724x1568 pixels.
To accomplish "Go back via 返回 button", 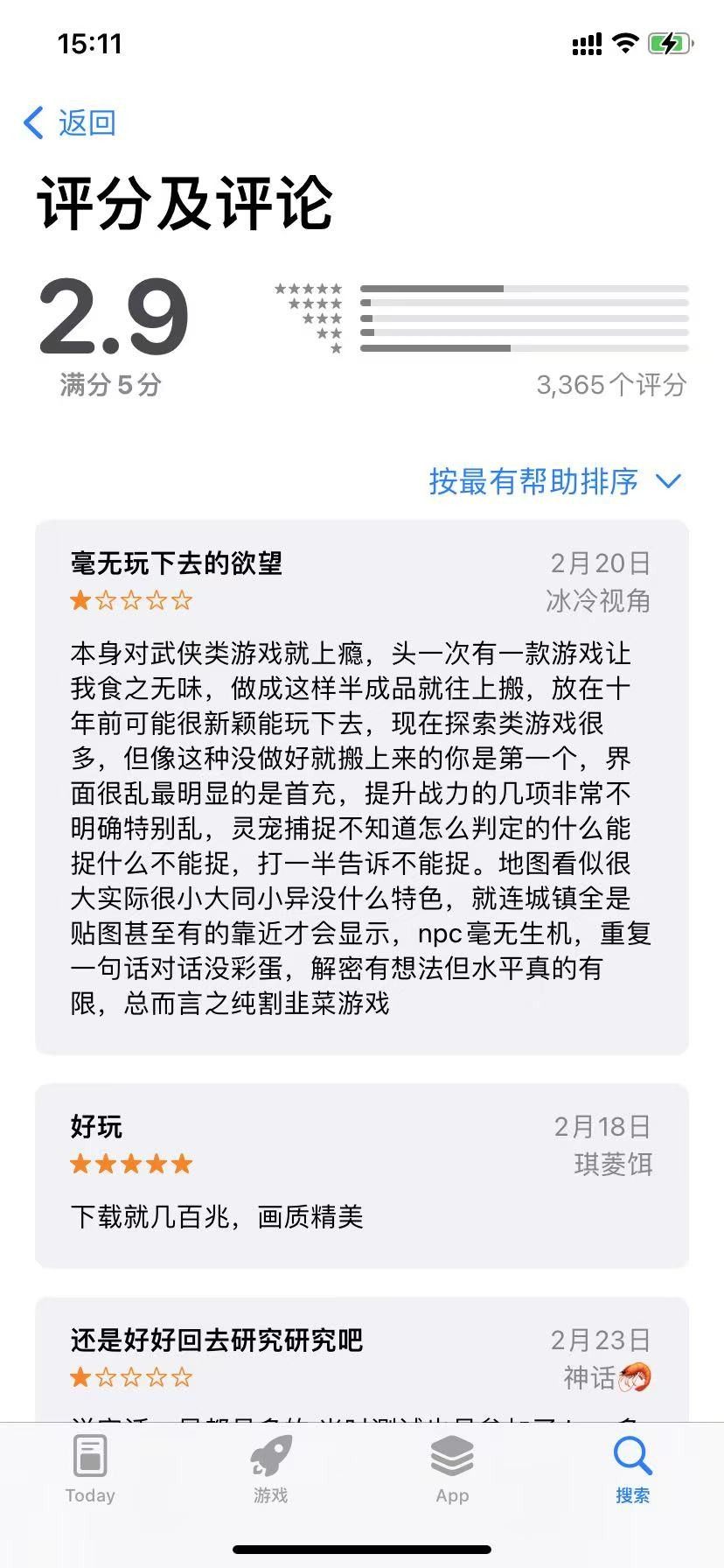I will click(70, 122).
